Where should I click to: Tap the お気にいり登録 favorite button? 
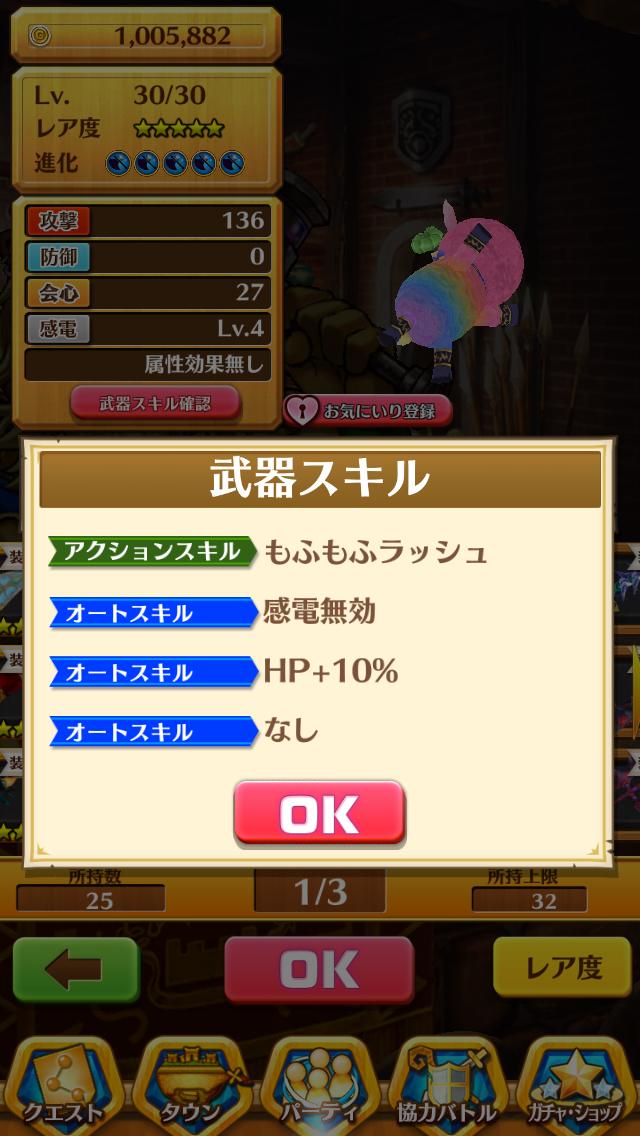pos(367,411)
